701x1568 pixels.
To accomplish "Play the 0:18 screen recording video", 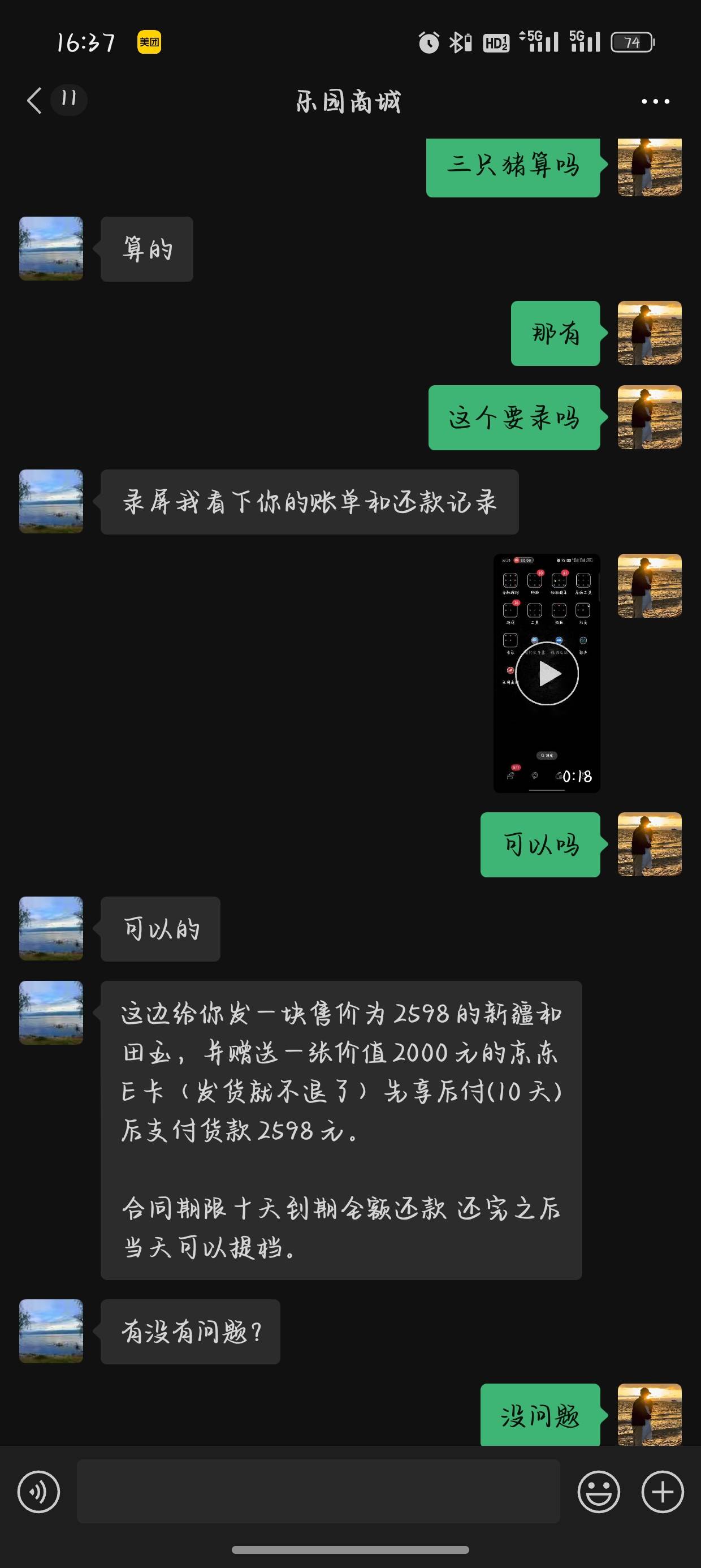I will click(x=547, y=673).
